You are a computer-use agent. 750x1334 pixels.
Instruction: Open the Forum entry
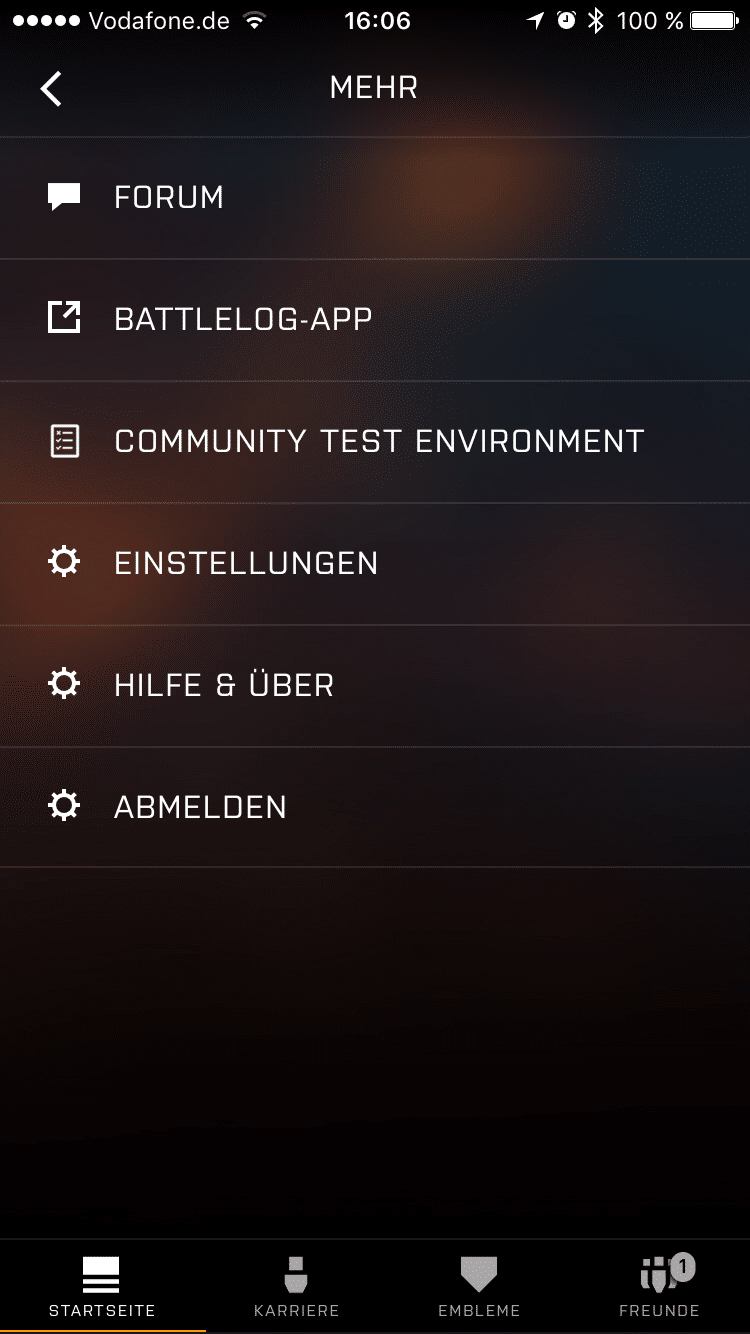pos(168,197)
